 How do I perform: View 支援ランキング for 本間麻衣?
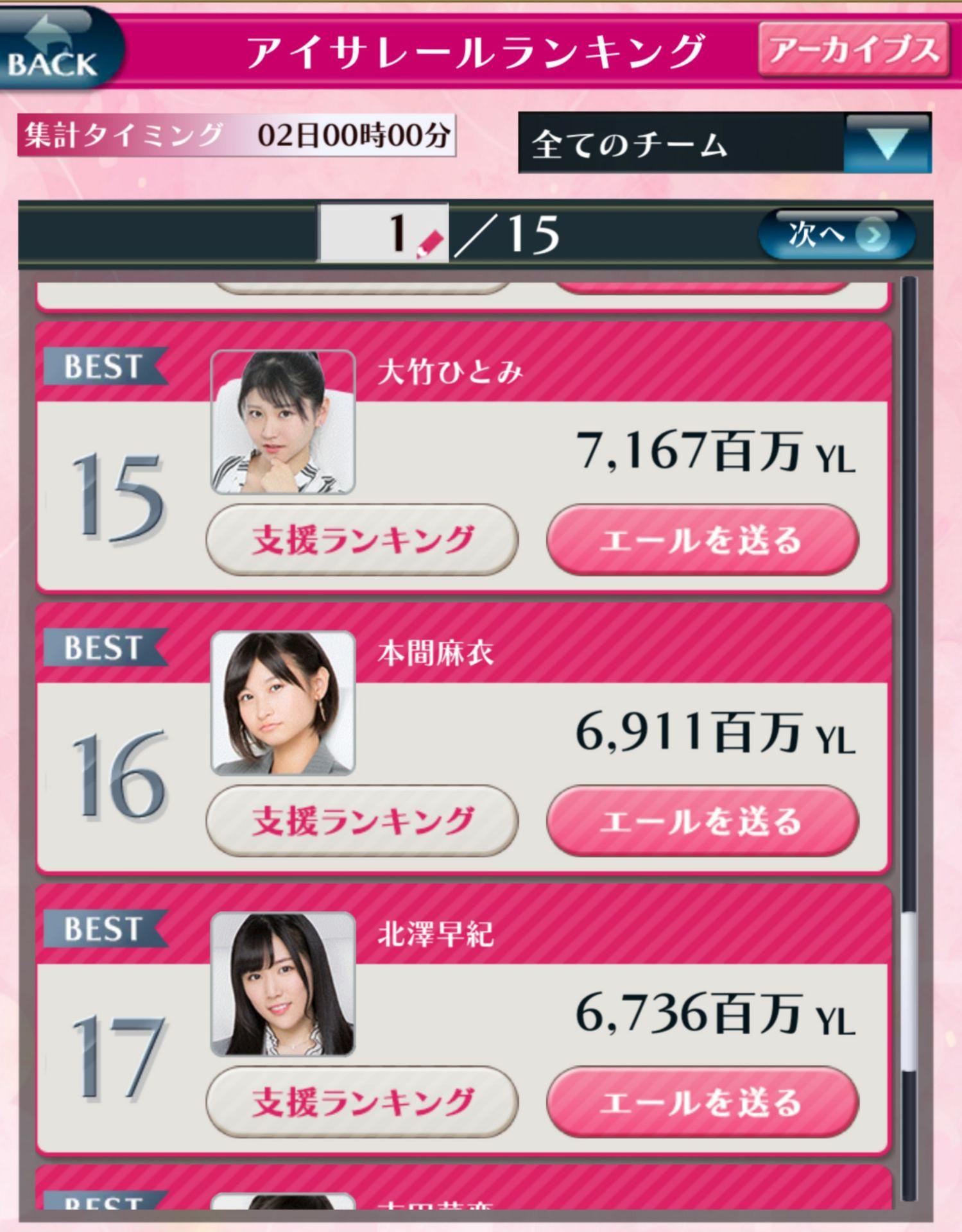(362, 821)
